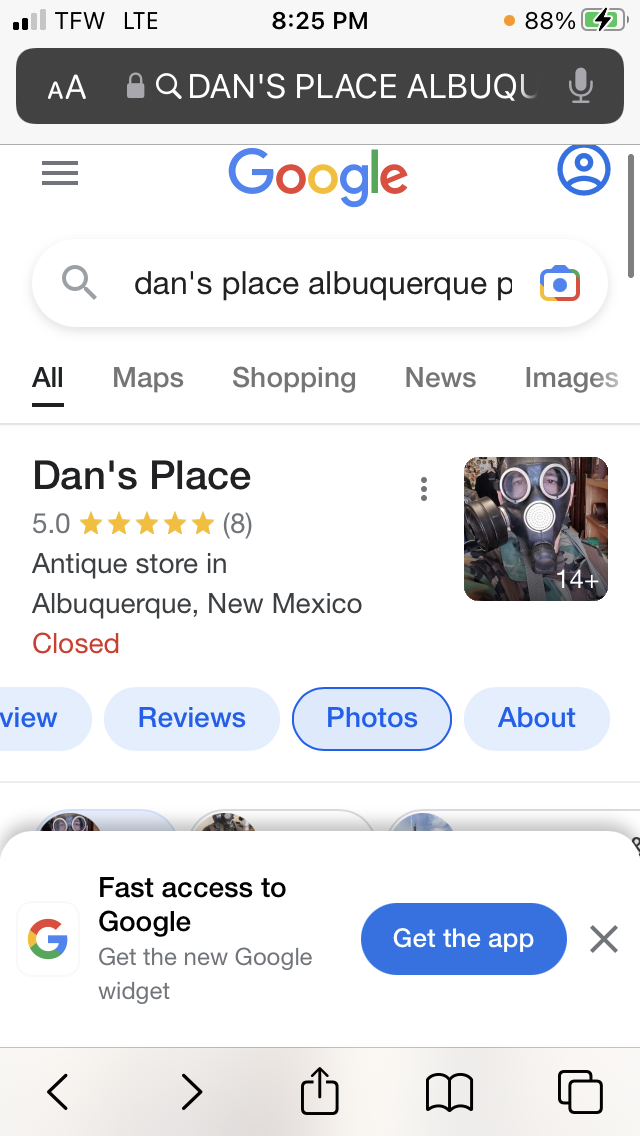Select the Photos chip
The width and height of the screenshot is (640, 1136).
[372, 718]
